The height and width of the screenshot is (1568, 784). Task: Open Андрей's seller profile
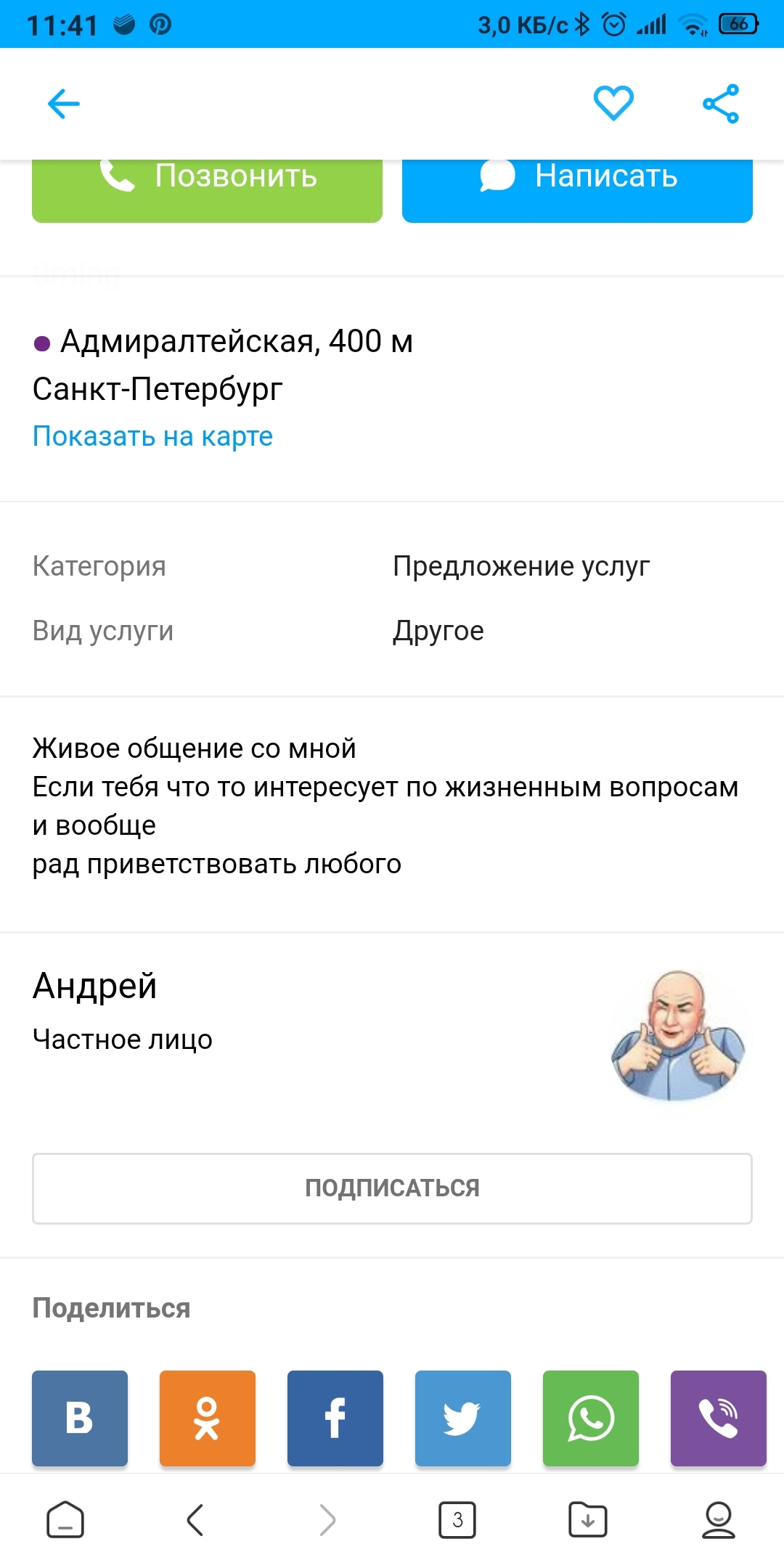(x=95, y=986)
